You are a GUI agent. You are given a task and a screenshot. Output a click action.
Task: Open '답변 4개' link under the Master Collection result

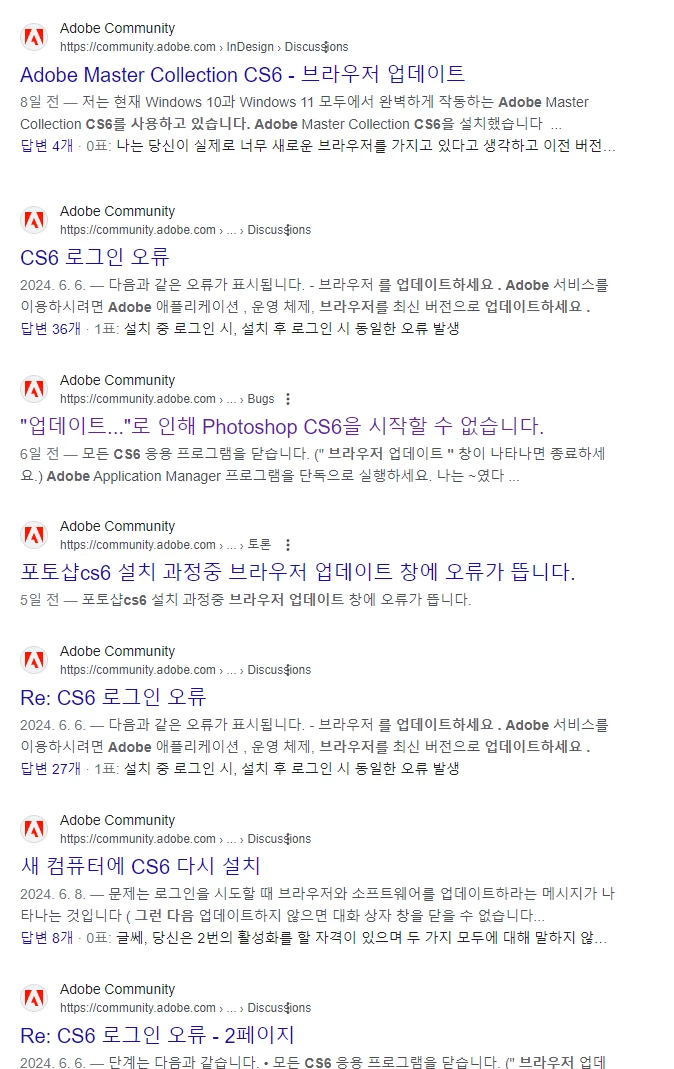click(46, 146)
